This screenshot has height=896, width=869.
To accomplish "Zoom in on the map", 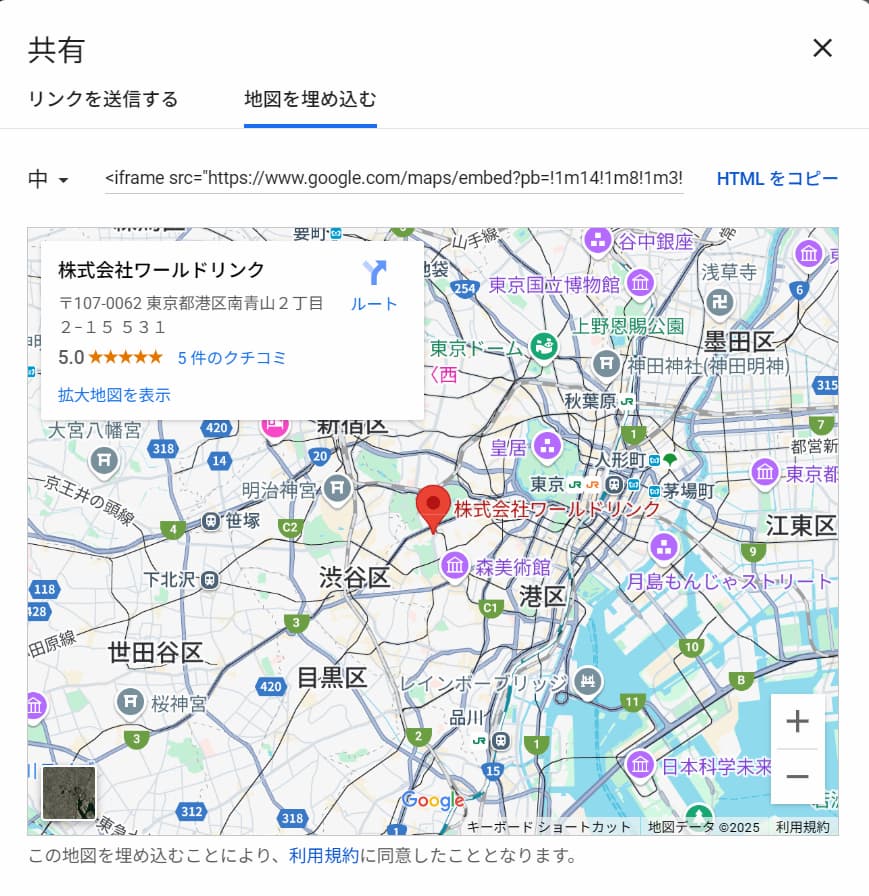I will [x=797, y=721].
